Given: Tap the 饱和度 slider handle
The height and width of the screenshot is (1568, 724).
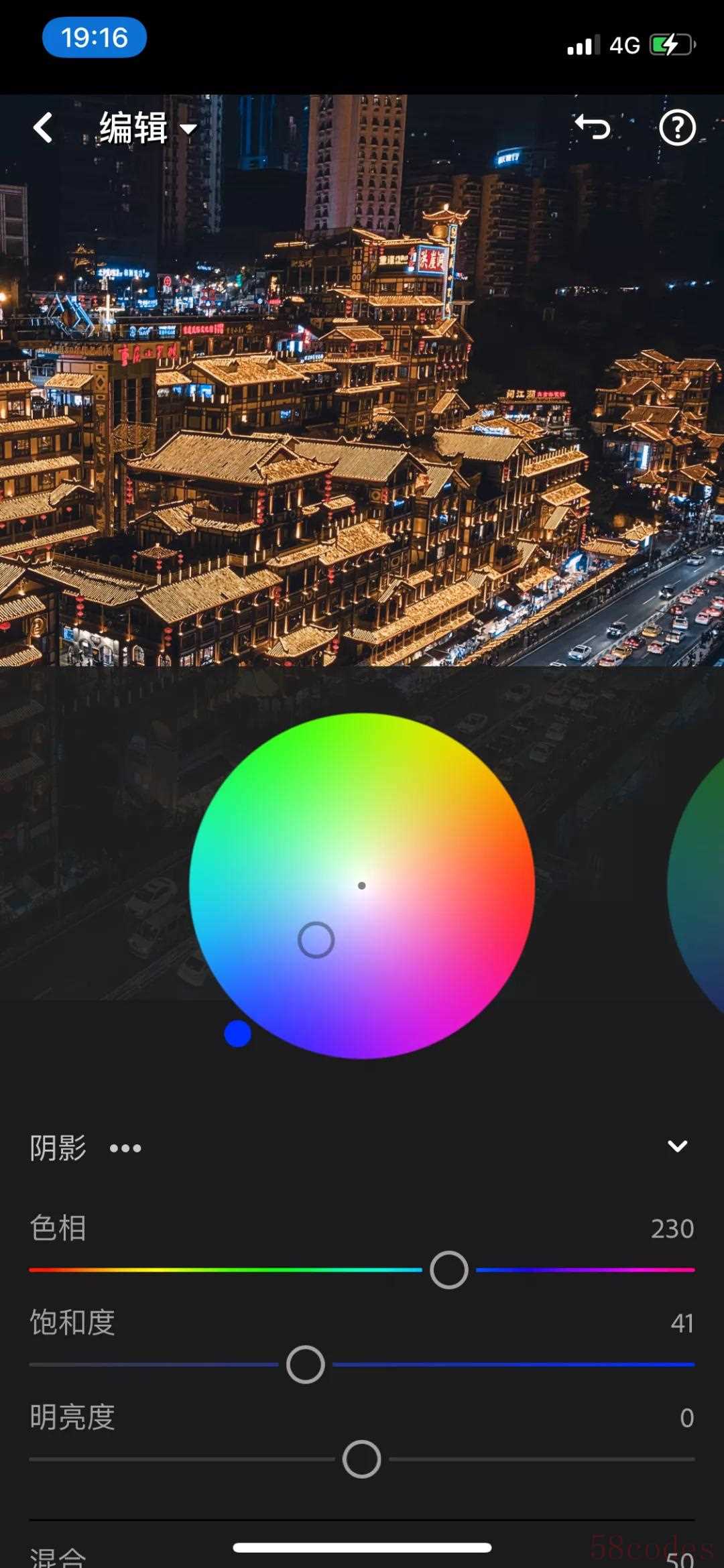Looking at the screenshot, I should point(306,1364).
